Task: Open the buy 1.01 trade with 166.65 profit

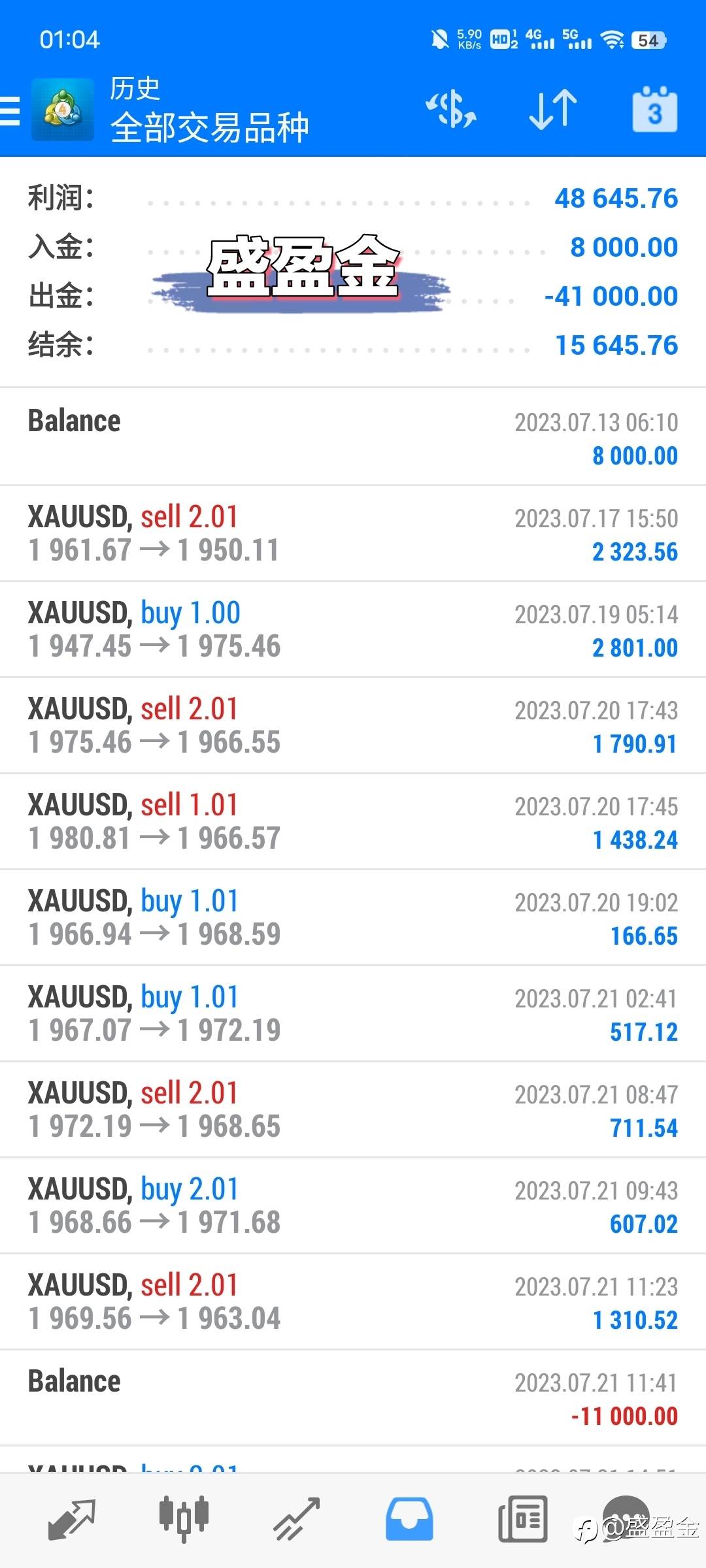Action: pyautogui.click(x=353, y=918)
